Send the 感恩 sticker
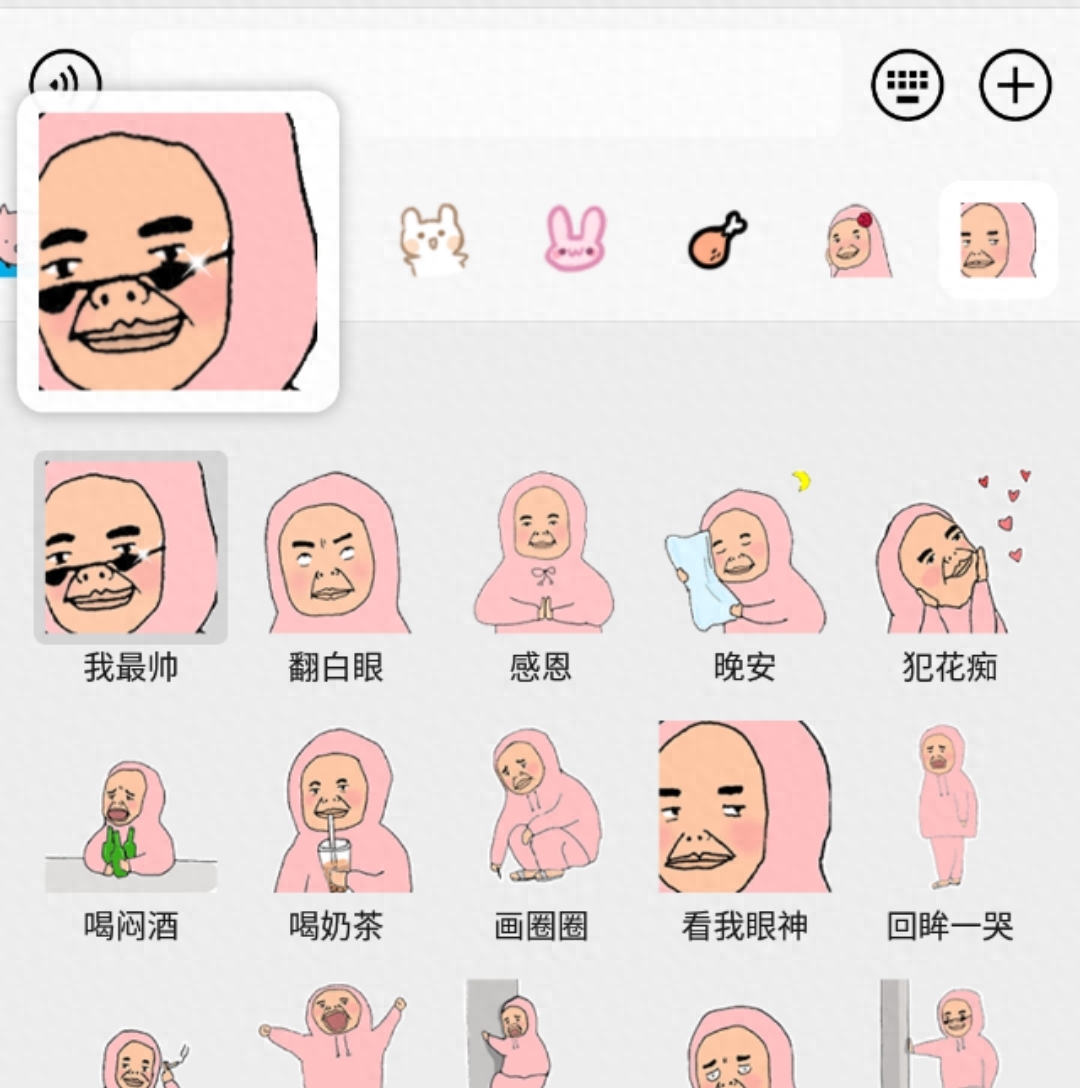The width and height of the screenshot is (1080, 1088). (542, 553)
